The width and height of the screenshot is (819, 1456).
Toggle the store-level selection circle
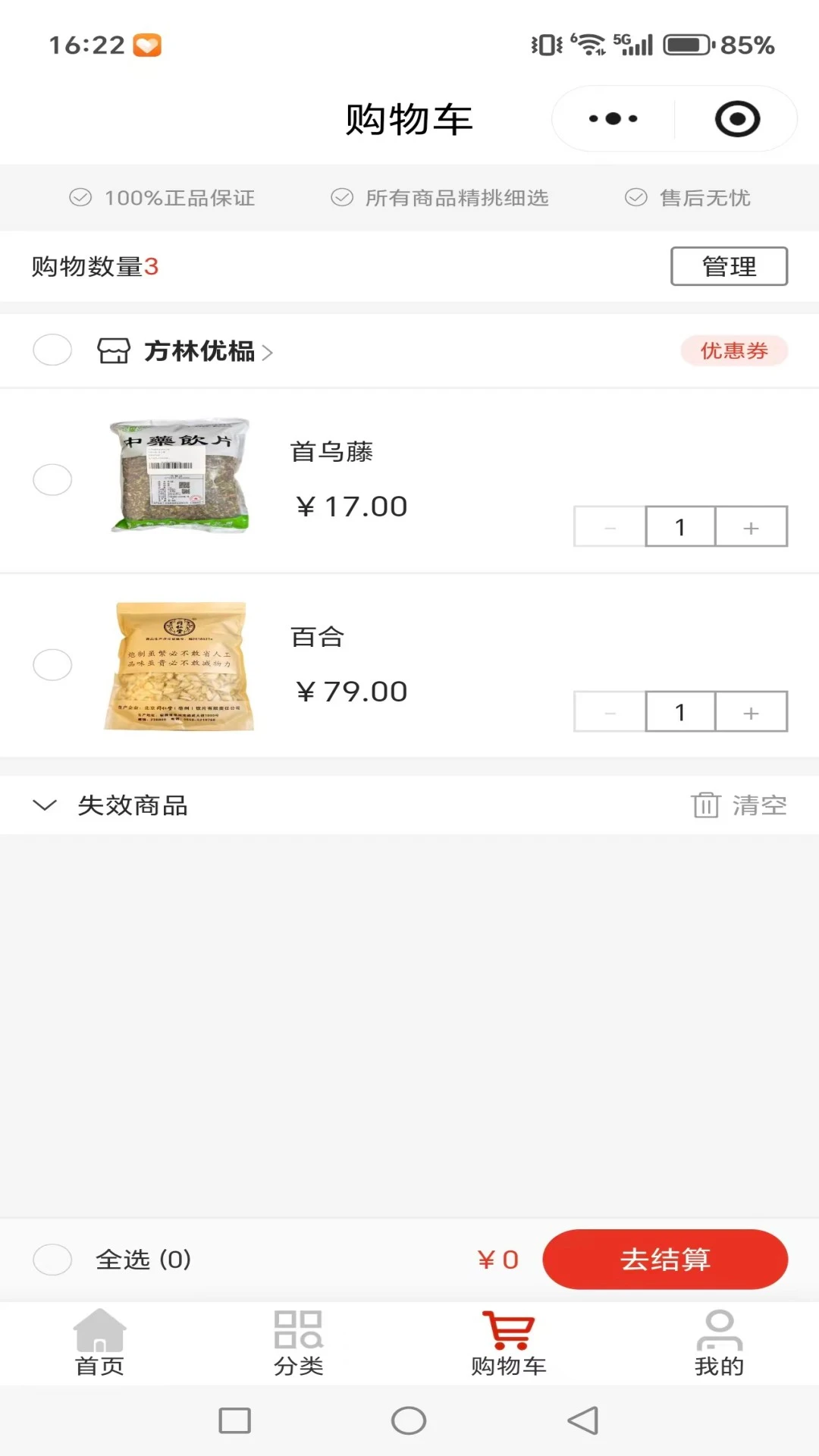pyautogui.click(x=52, y=350)
